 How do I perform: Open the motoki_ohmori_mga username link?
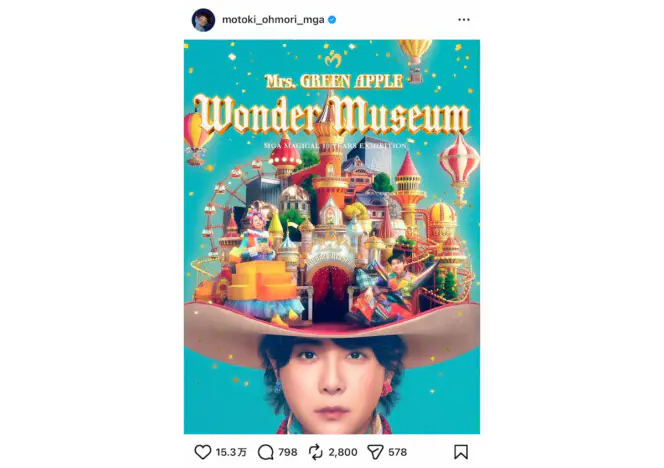(273, 19)
